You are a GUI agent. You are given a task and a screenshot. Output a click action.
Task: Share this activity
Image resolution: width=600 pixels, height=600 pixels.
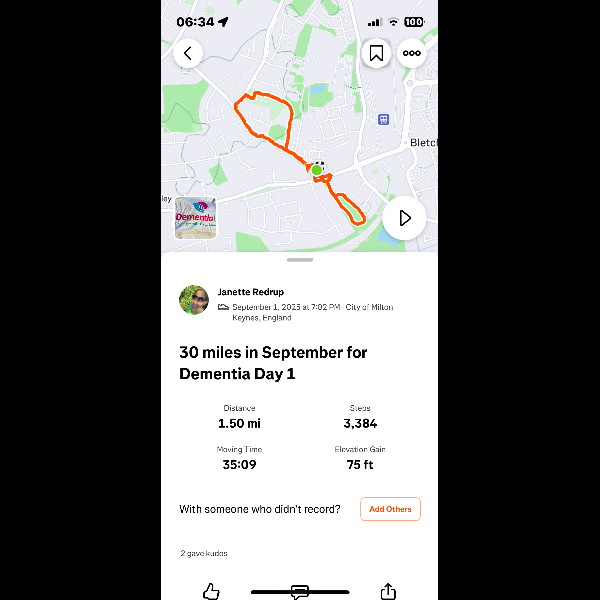click(x=388, y=591)
